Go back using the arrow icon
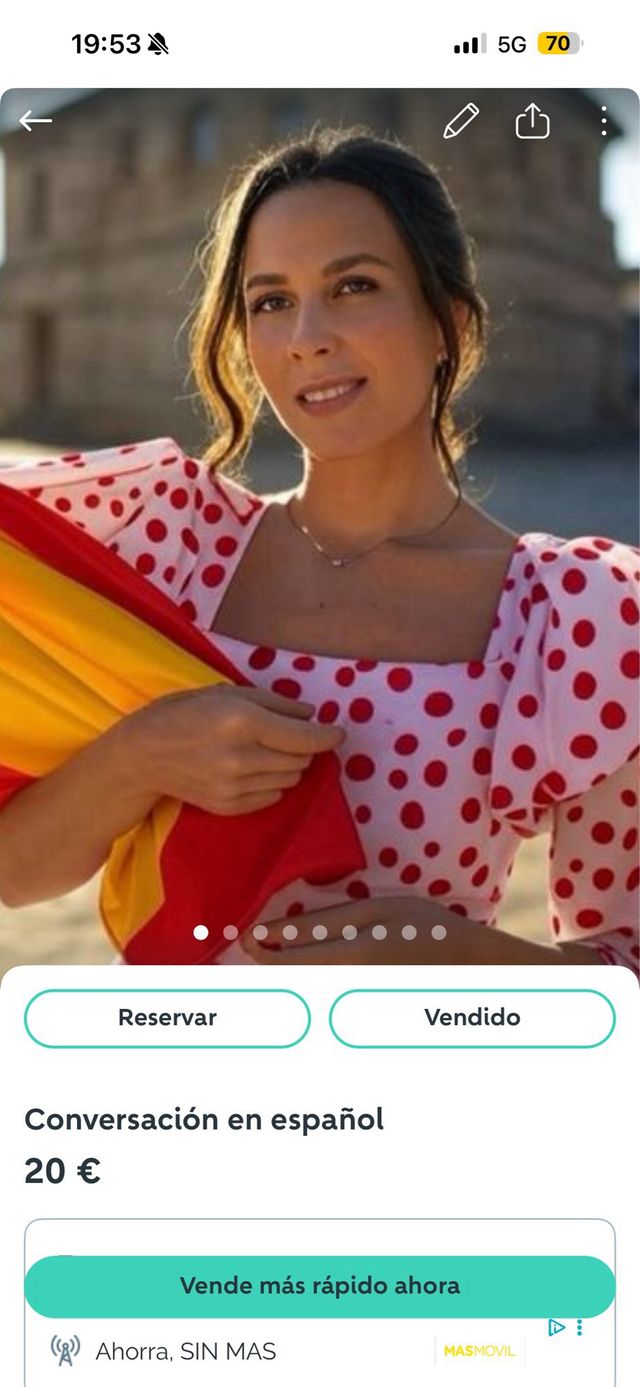Viewport: 640px width, 1387px height. point(35,121)
